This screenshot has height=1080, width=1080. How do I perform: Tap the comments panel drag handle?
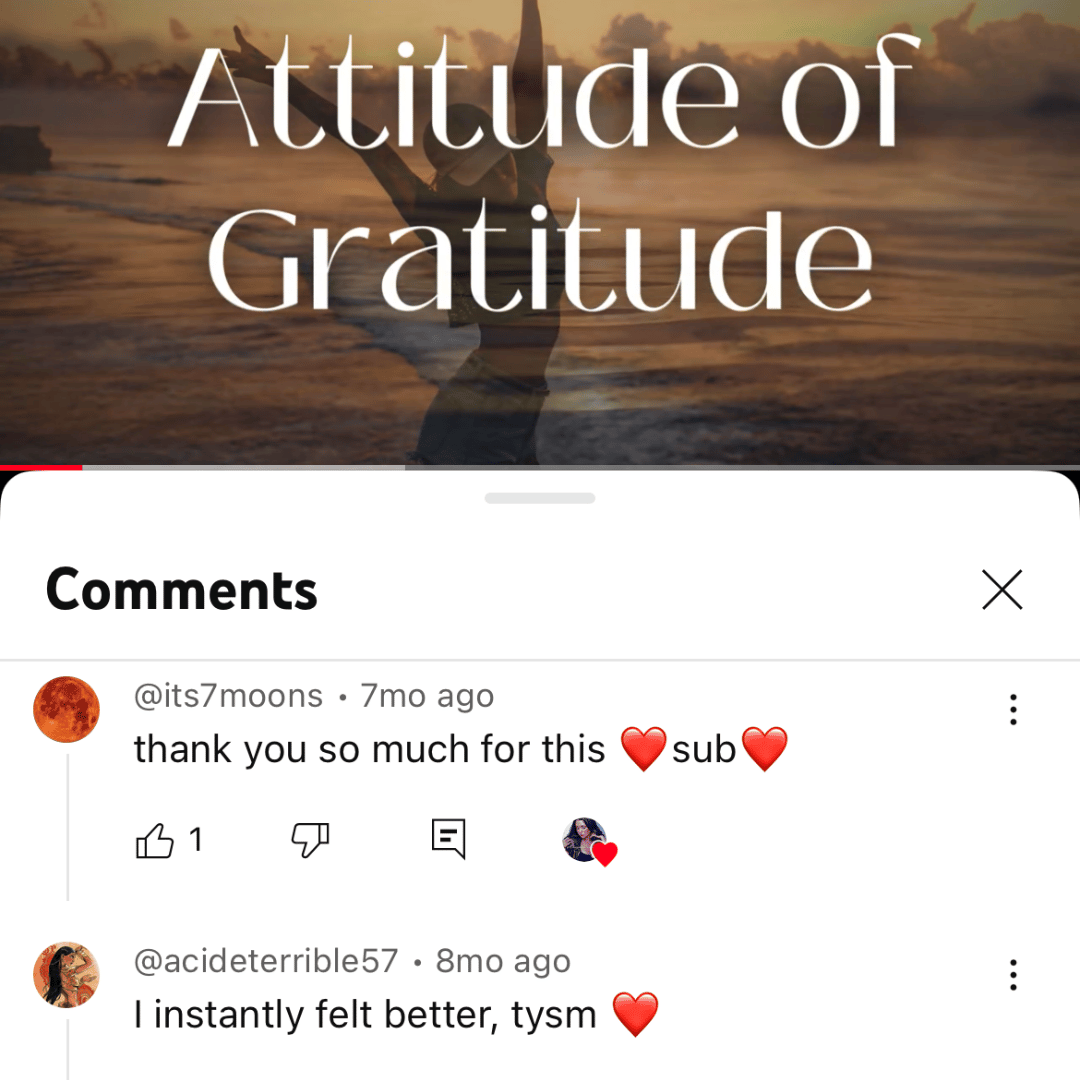[x=540, y=498]
